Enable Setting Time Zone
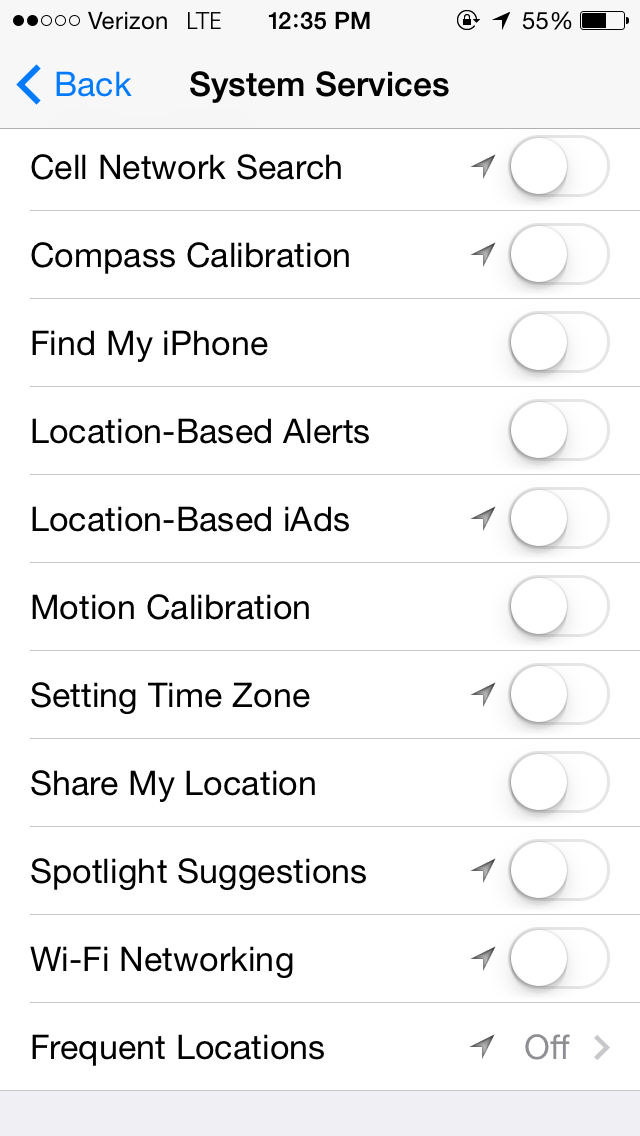This screenshot has height=1136, width=640. click(559, 695)
